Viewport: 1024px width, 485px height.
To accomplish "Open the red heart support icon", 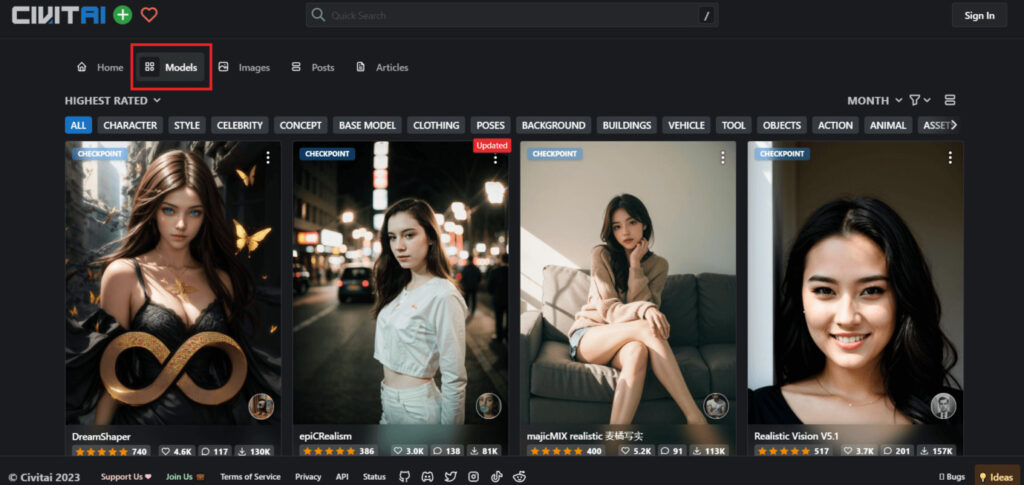I will [149, 15].
